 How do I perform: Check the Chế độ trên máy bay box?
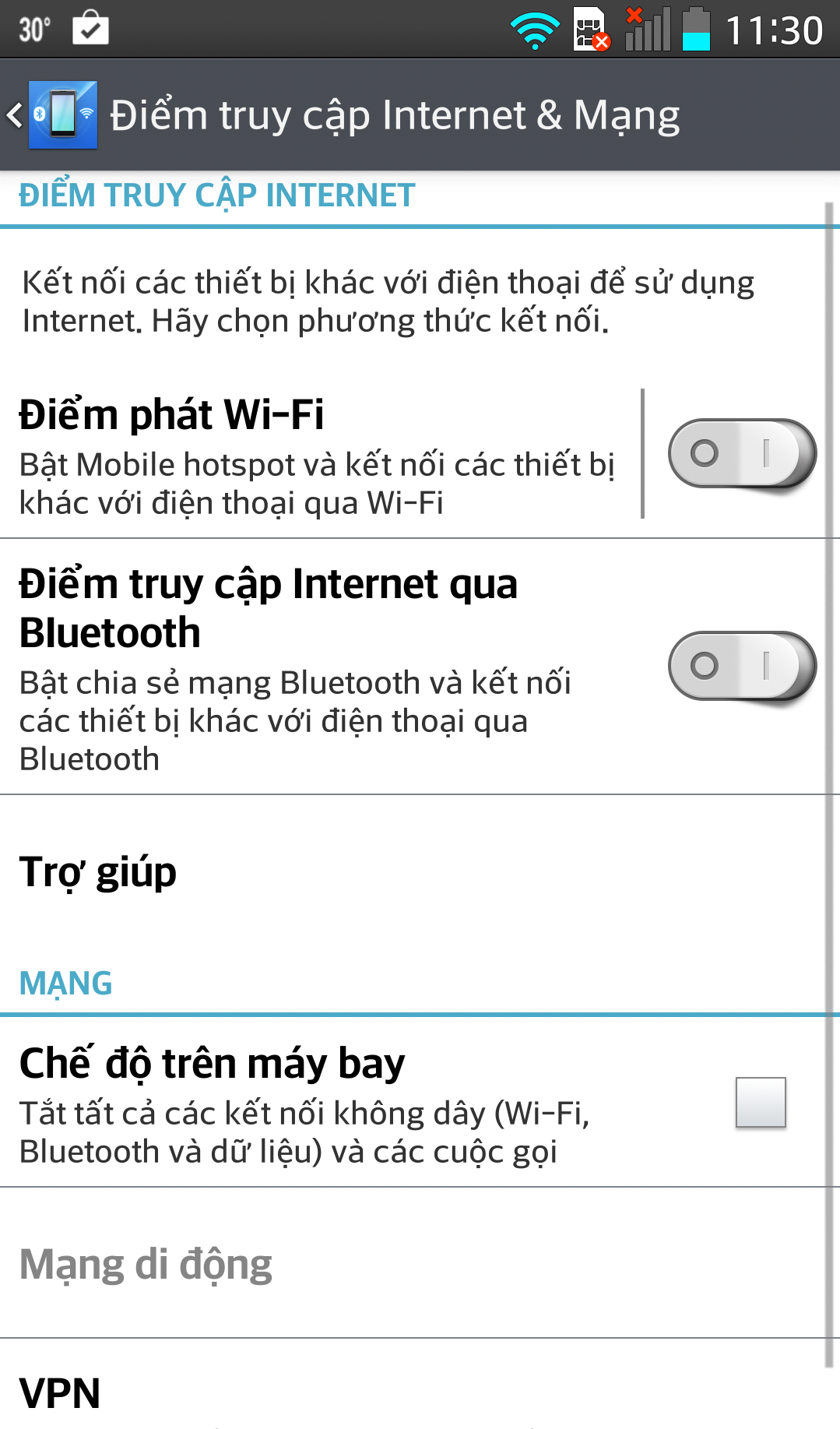[x=761, y=1102]
